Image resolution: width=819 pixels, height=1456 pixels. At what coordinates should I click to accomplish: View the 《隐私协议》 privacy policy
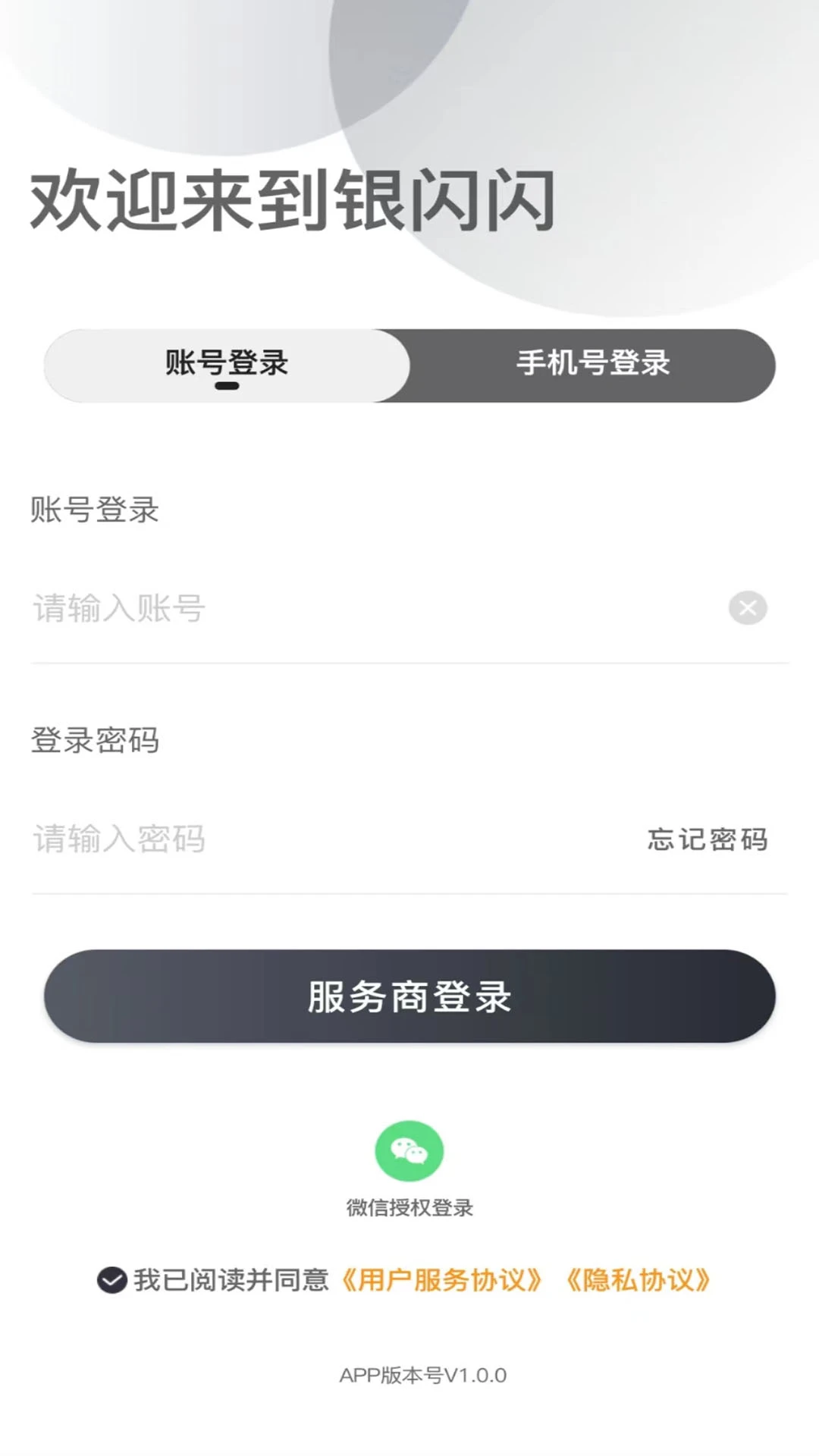[641, 1276]
